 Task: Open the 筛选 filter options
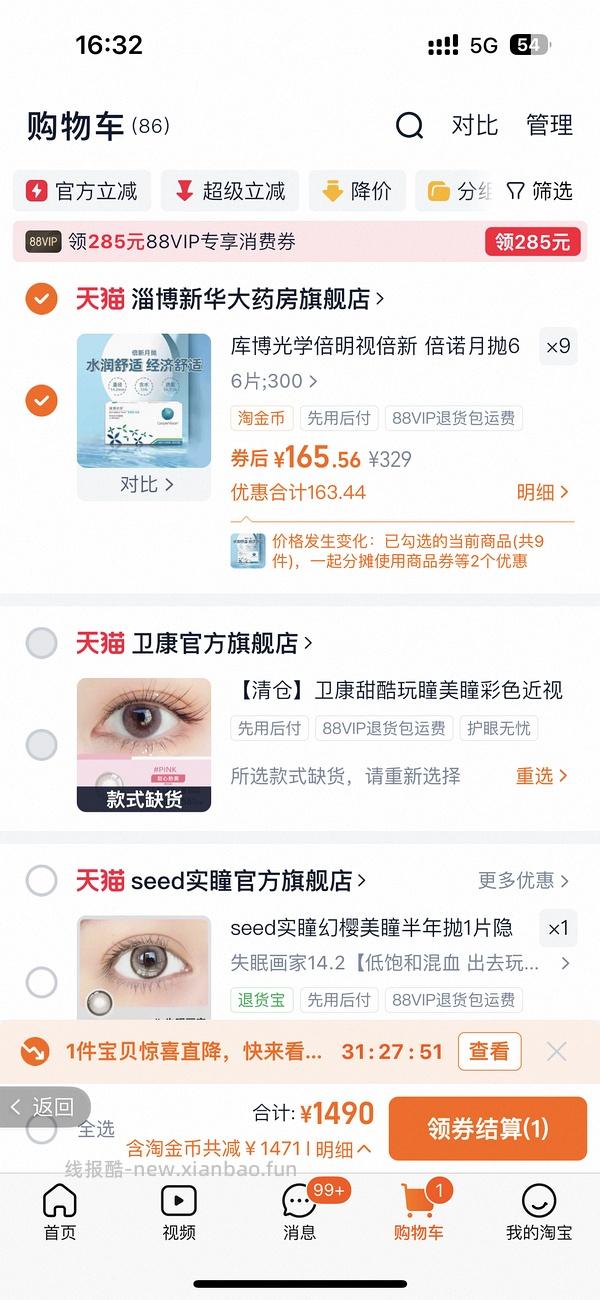(540, 191)
